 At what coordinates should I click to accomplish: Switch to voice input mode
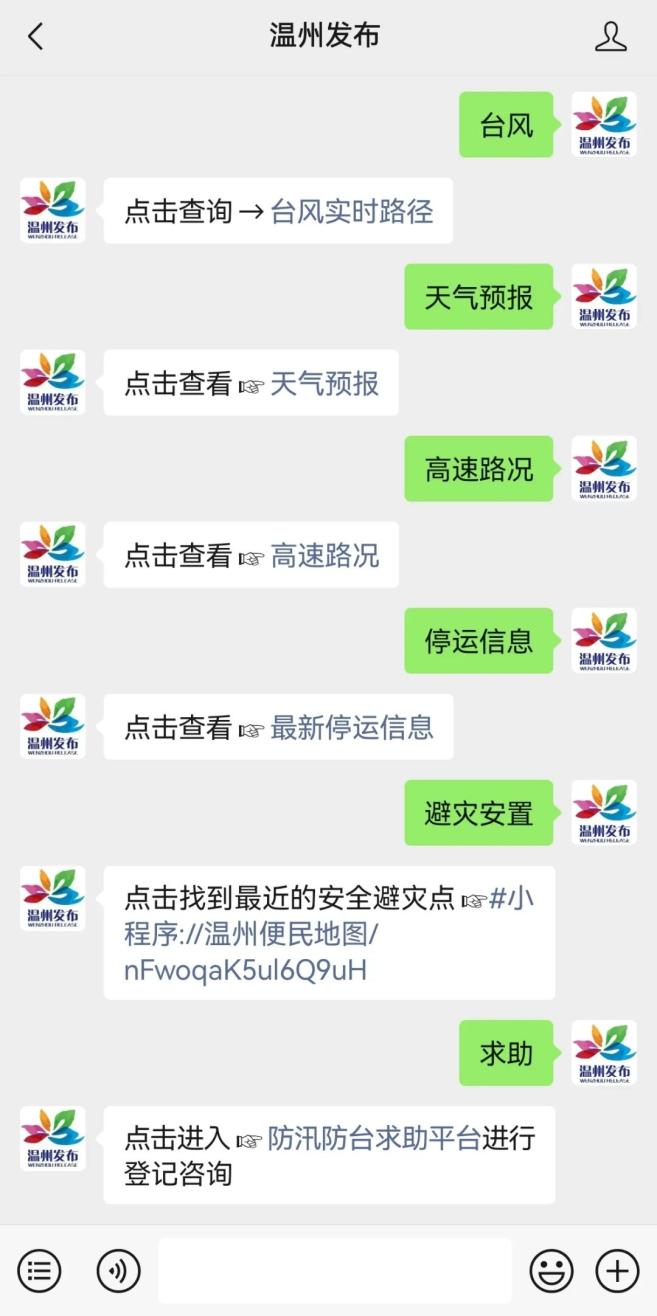(x=118, y=1271)
